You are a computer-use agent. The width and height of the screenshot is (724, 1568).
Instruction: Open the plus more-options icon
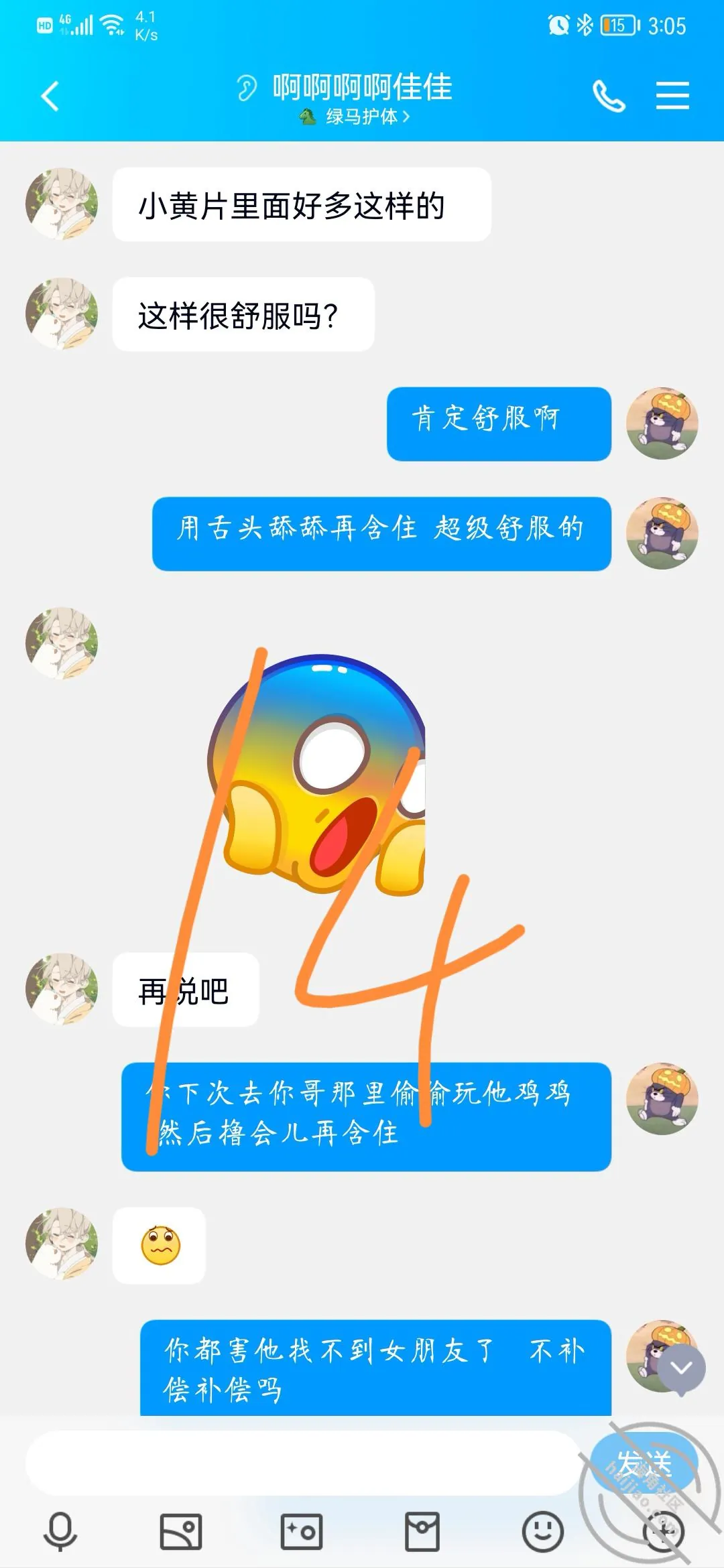point(663,1532)
